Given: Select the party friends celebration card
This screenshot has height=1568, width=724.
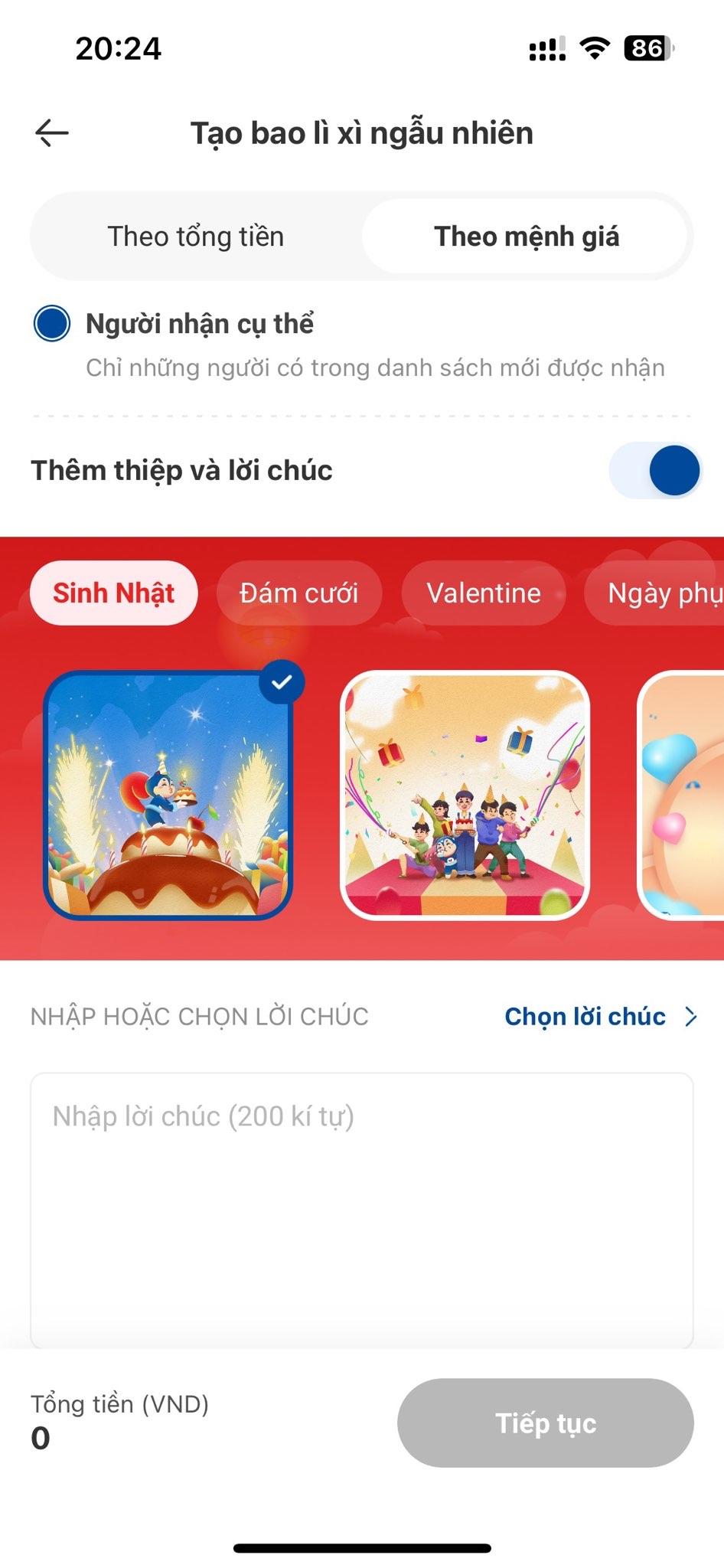Looking at the screenshot, I should 465,795.
